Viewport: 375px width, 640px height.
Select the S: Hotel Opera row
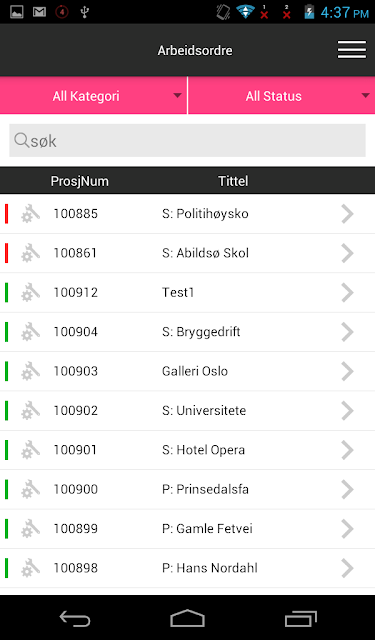(x=187, y=450)
